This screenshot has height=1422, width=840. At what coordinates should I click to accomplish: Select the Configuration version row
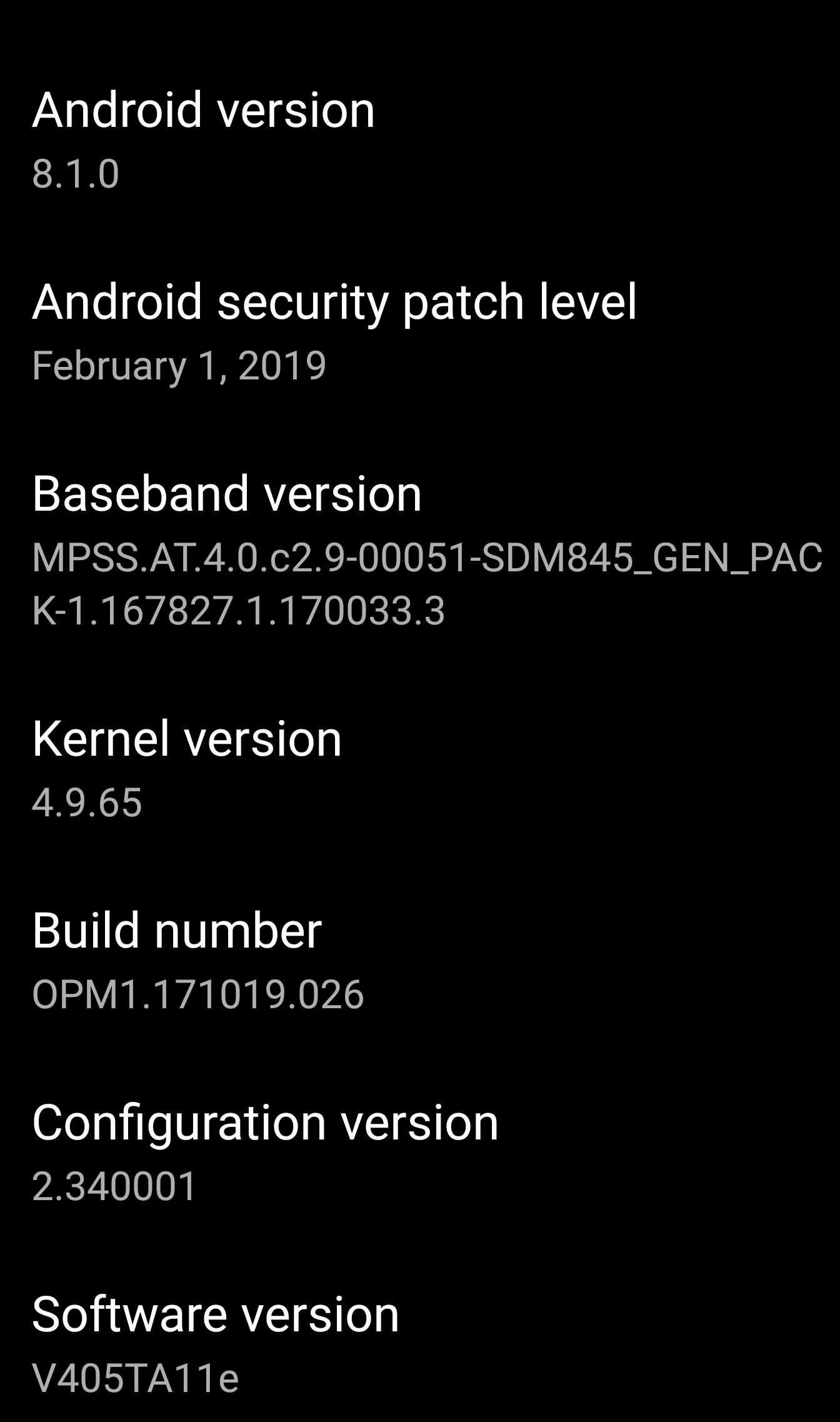[420, 1153]
